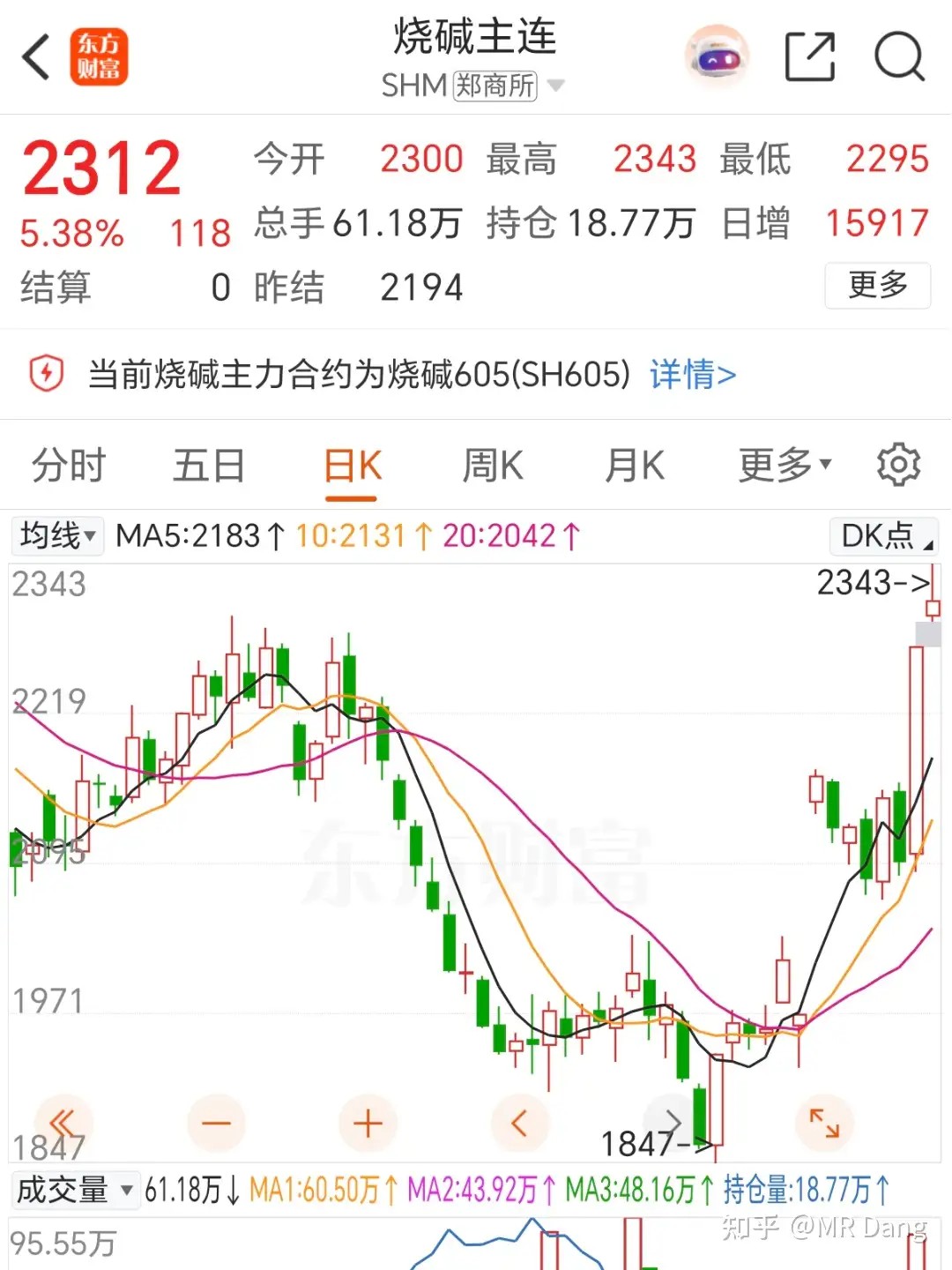Open the search magnifier icon
The height and width of the screenshot is (1270, 952).
pyautogui.click(x=898, y=56)
